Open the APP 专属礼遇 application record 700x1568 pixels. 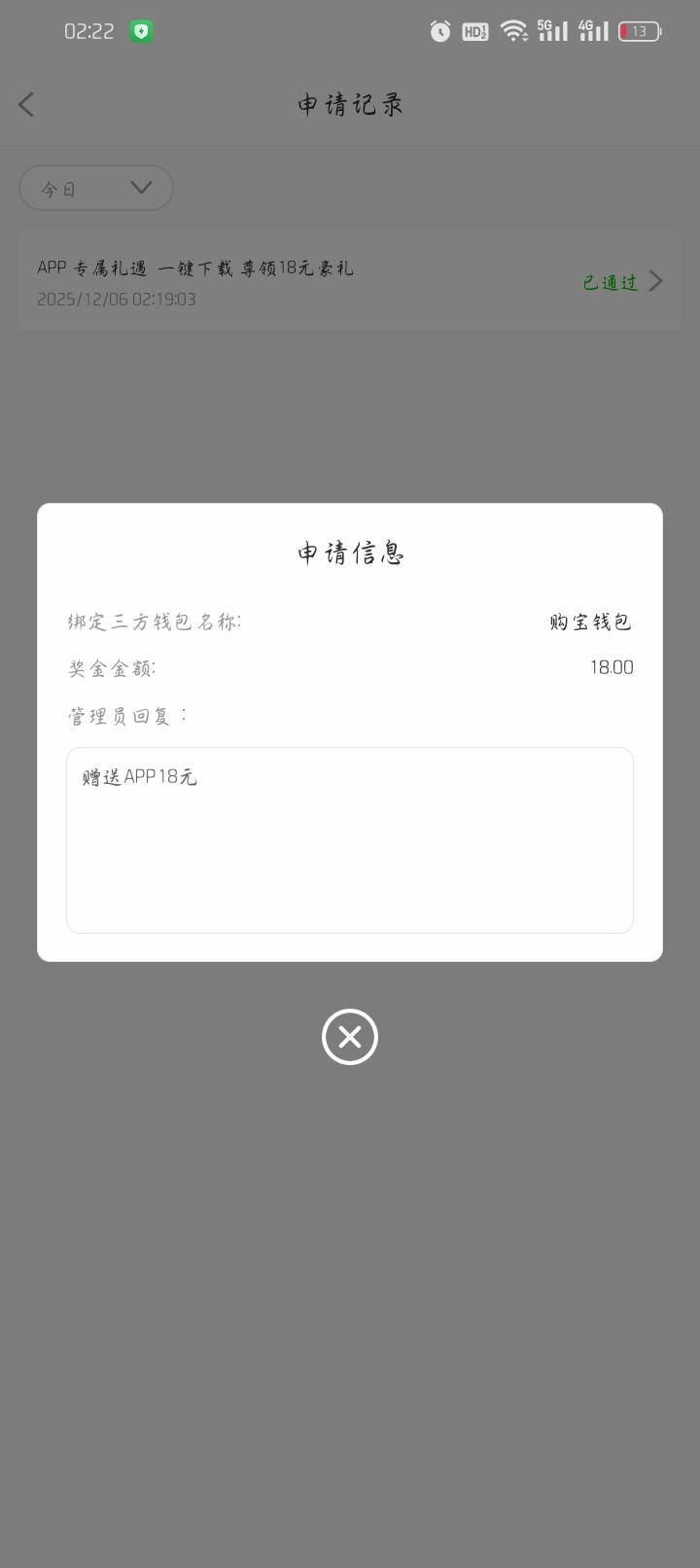pos(350,282)
